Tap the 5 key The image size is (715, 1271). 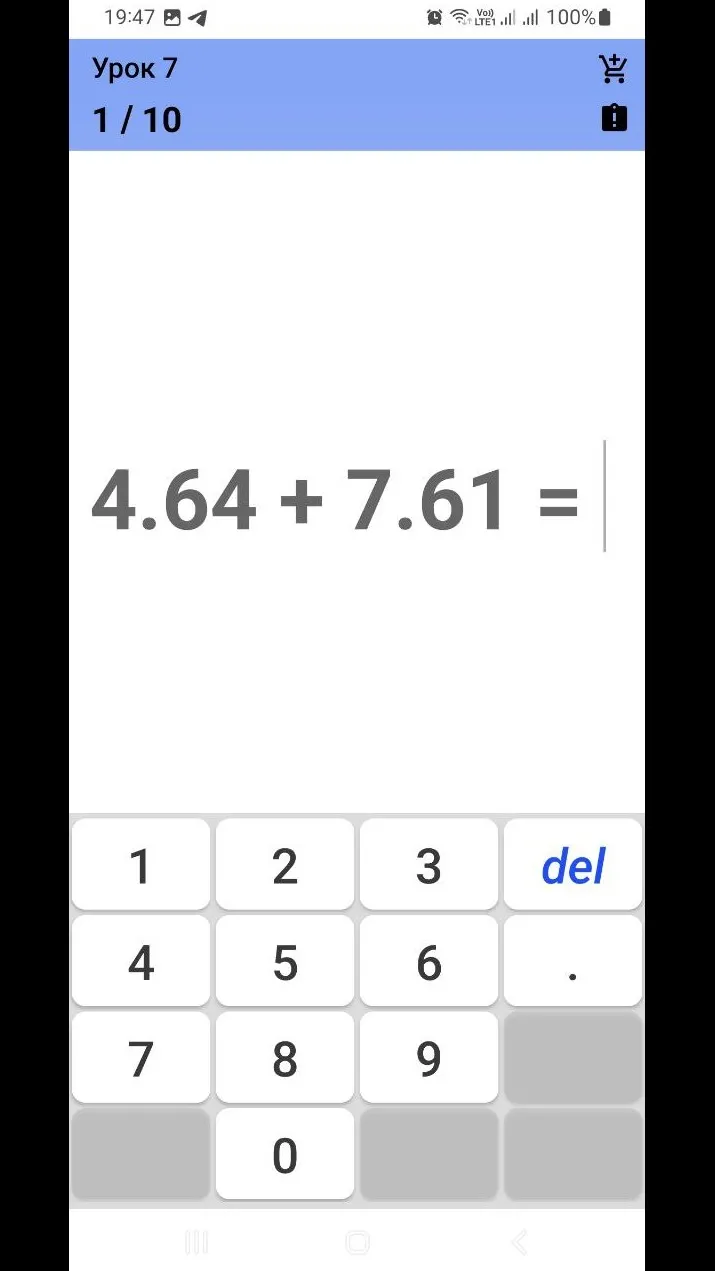pyautogui.click(x=285, y=961)
